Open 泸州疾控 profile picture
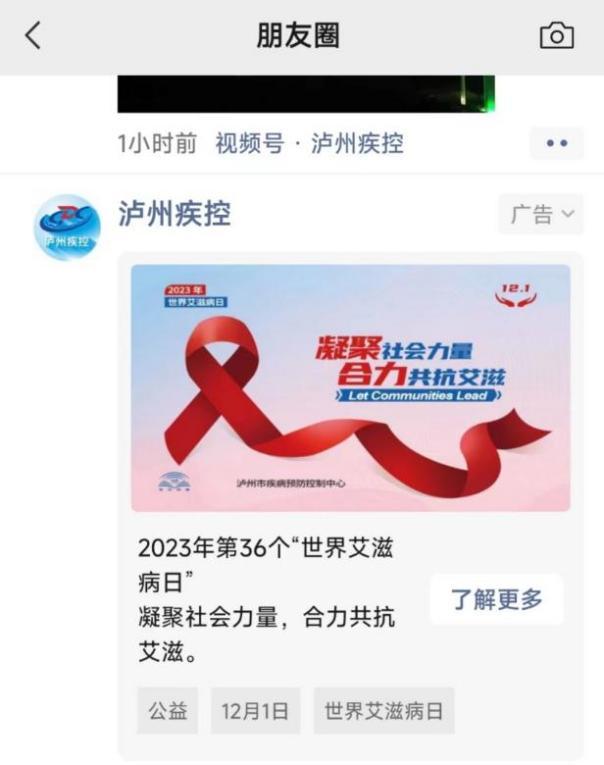604x765 pixels. [67, 227]
